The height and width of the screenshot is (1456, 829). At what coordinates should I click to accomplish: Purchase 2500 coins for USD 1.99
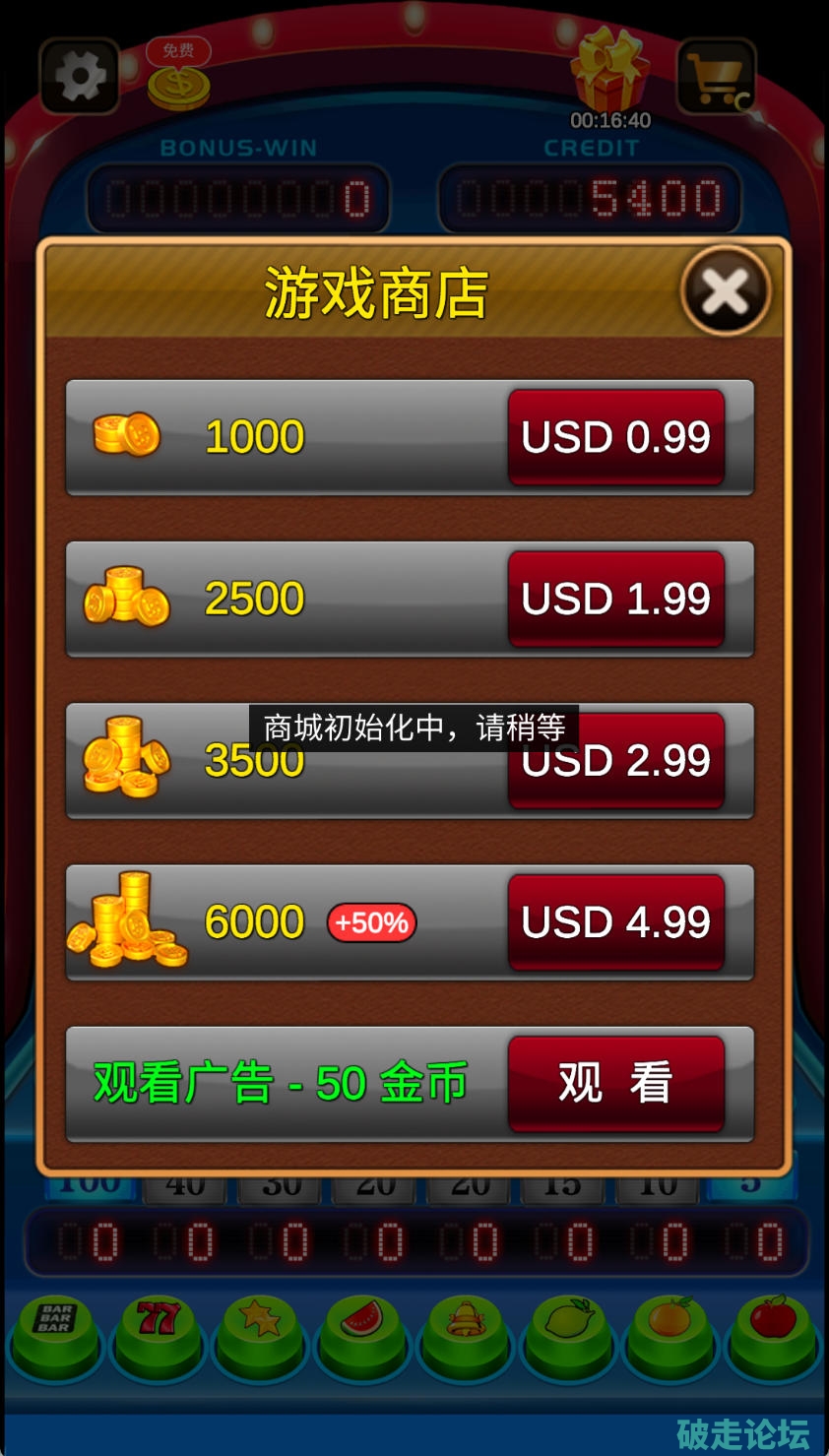click(x=616, y=599)
